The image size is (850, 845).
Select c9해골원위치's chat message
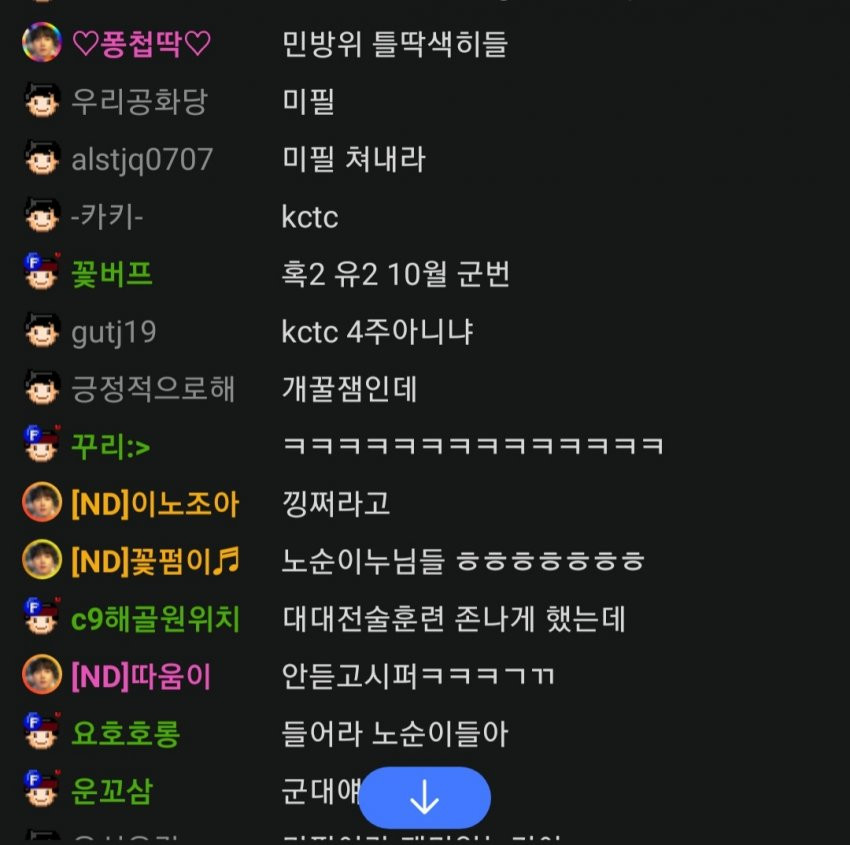click(x=454, y=618)
